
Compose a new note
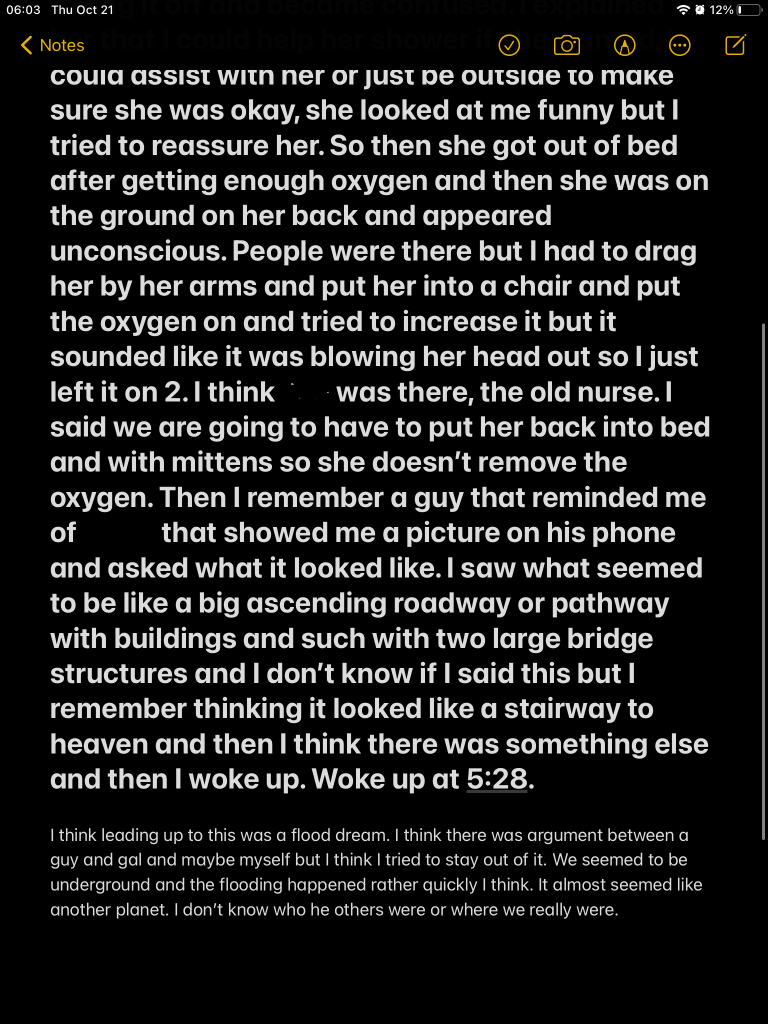click(735, 45)
